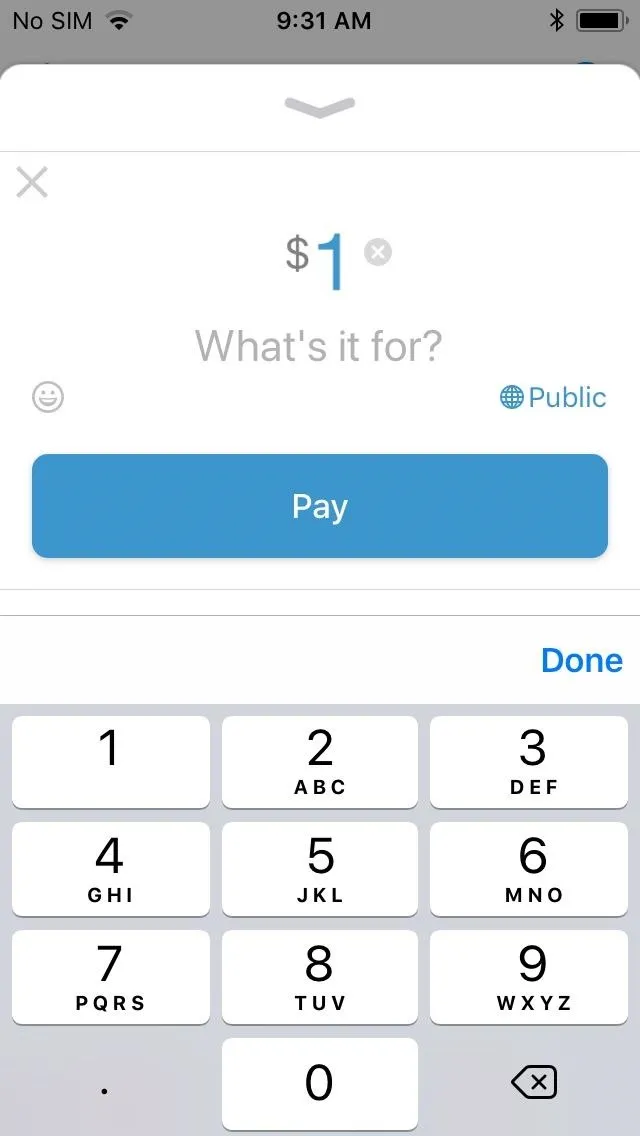
Task: Tap the blue Pay button
Action: coord(320,506)
